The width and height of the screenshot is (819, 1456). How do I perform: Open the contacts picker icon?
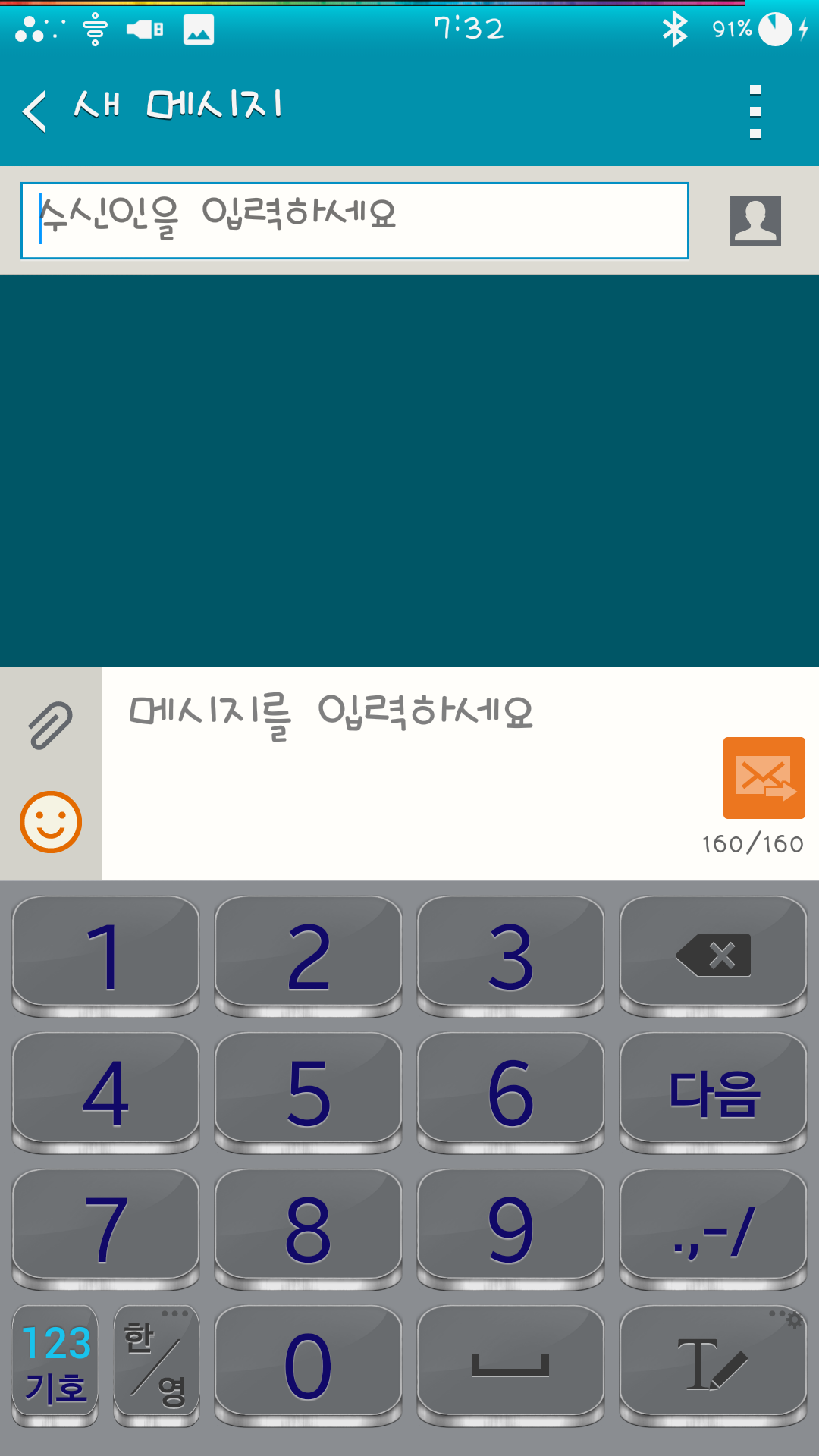coord(755,221)
